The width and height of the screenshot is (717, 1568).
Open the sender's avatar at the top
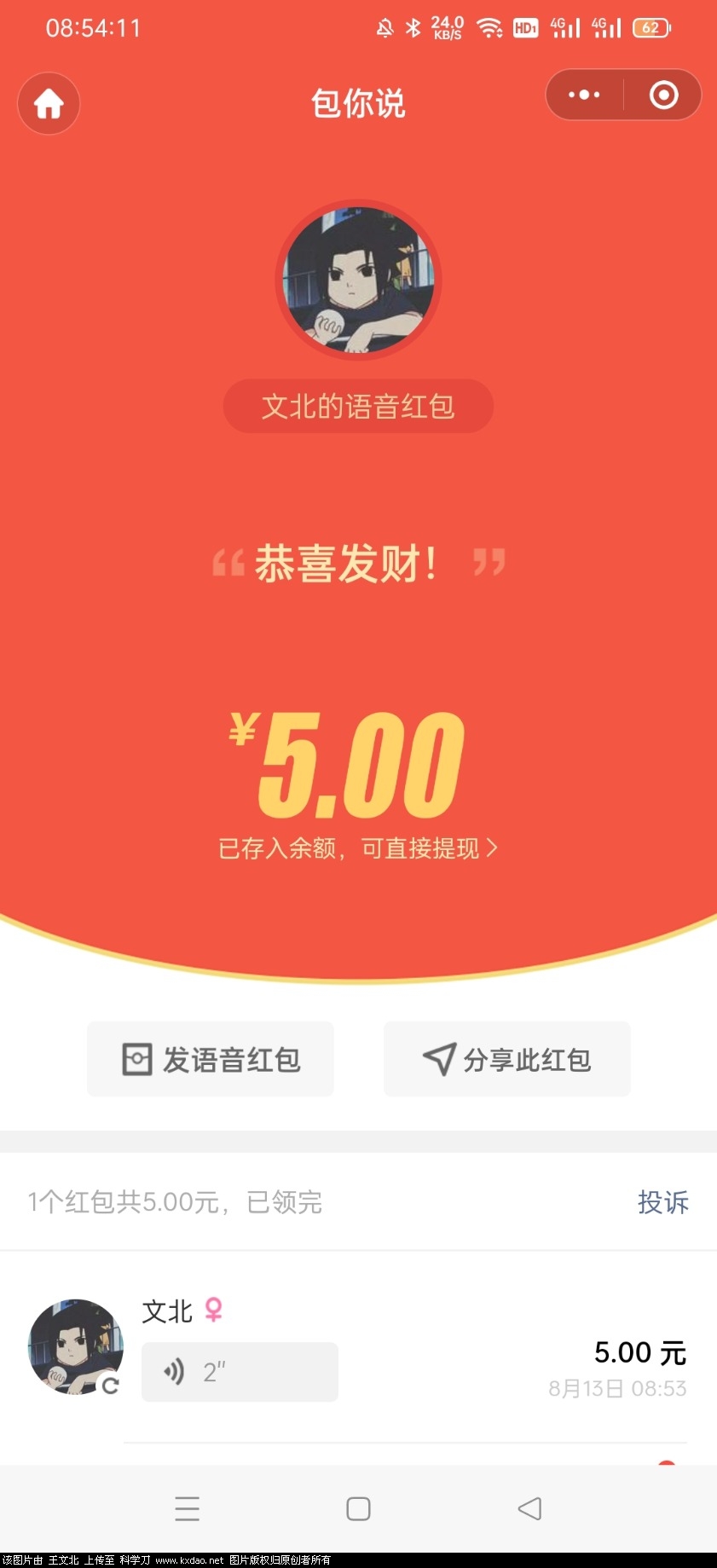(358, 281)
